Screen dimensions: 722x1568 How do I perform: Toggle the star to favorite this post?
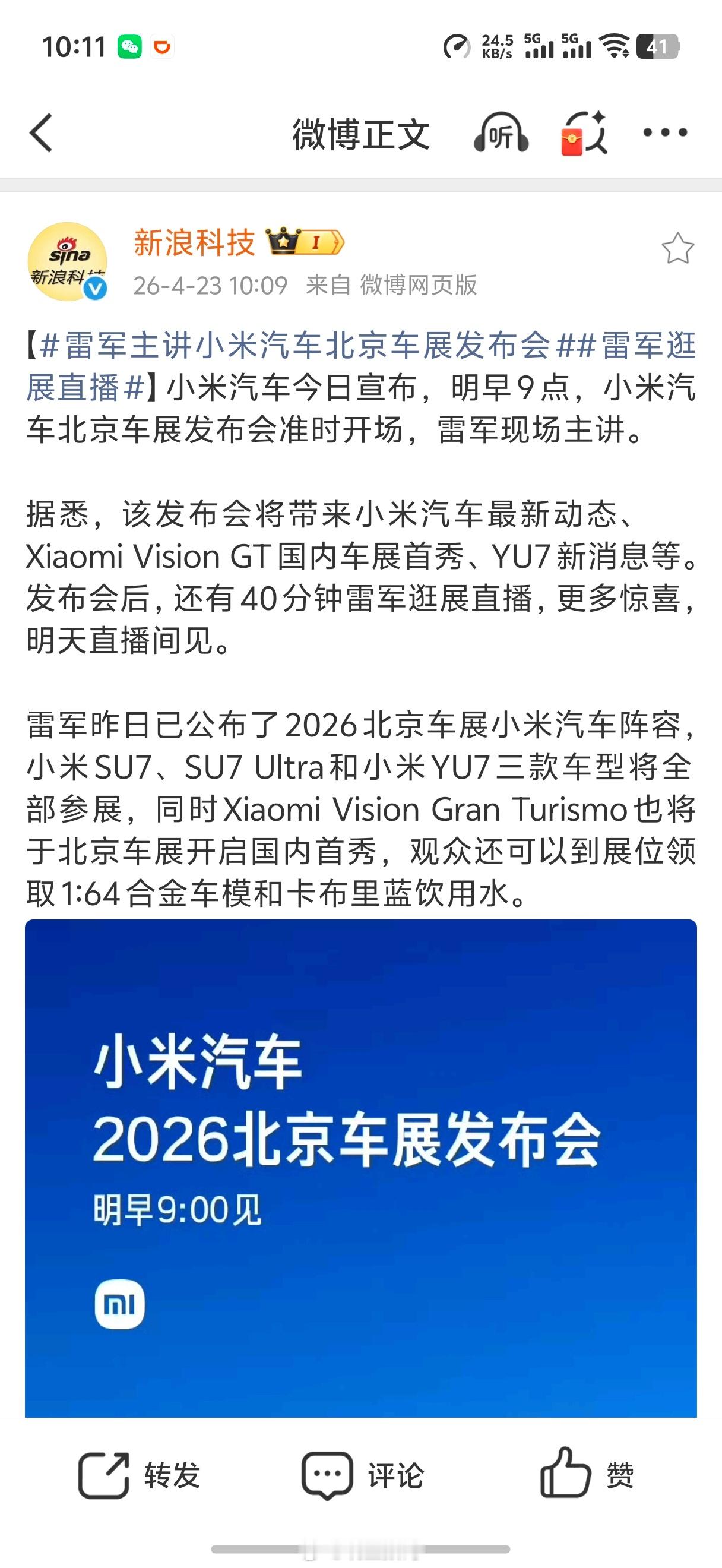676,246
